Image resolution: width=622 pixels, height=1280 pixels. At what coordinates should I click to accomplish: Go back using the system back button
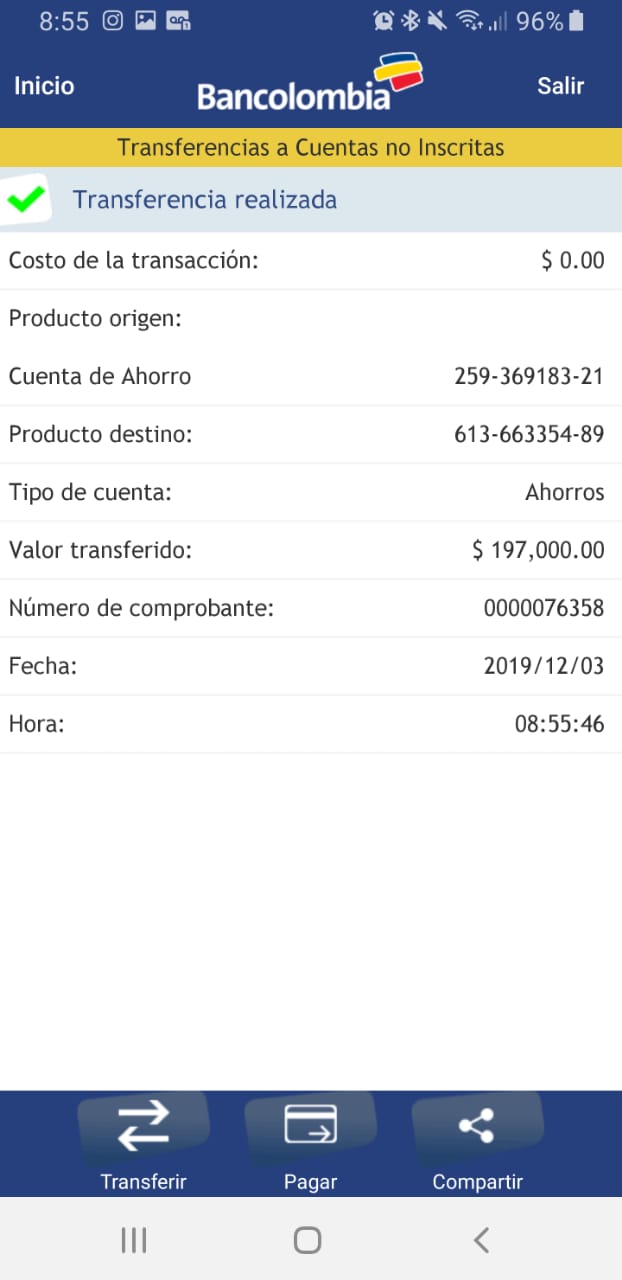click(x=481, y=1241)
